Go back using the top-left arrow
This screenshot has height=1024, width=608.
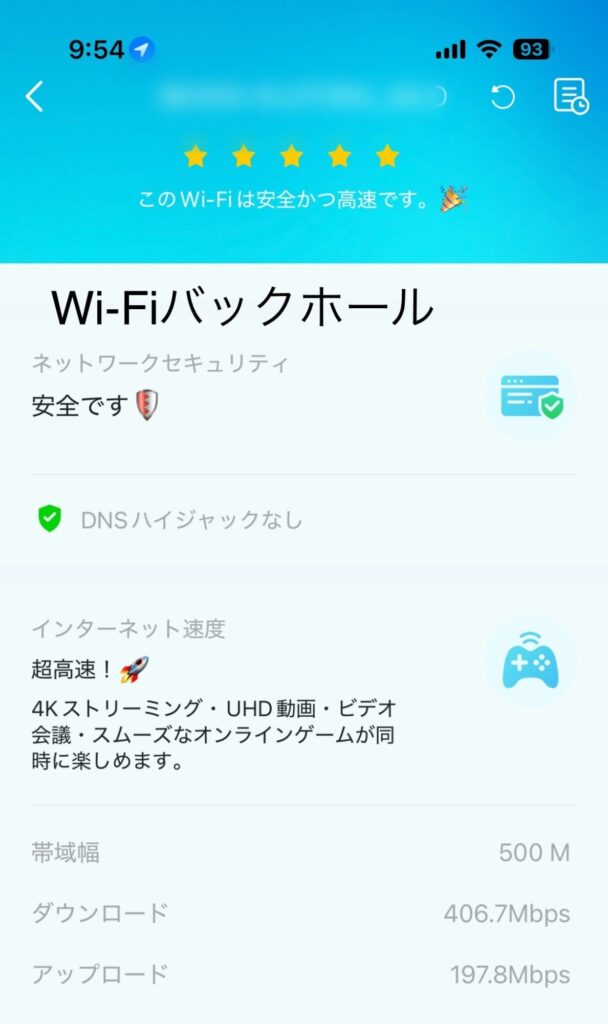[x=35, y=96]
